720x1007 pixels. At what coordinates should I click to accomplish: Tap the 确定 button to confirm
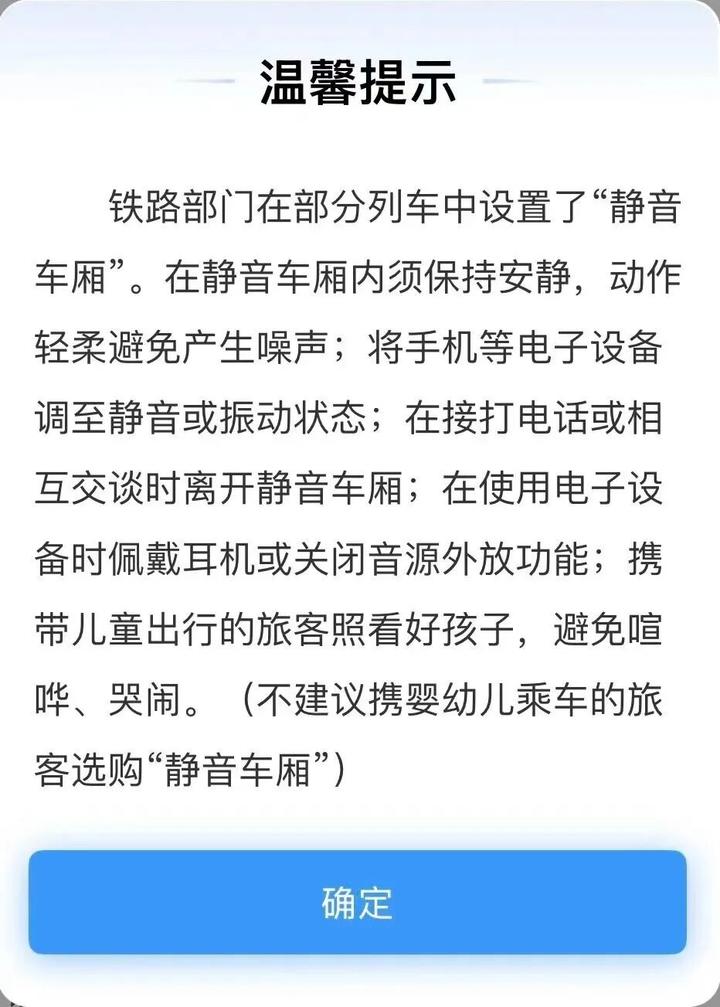click(357, 902)
